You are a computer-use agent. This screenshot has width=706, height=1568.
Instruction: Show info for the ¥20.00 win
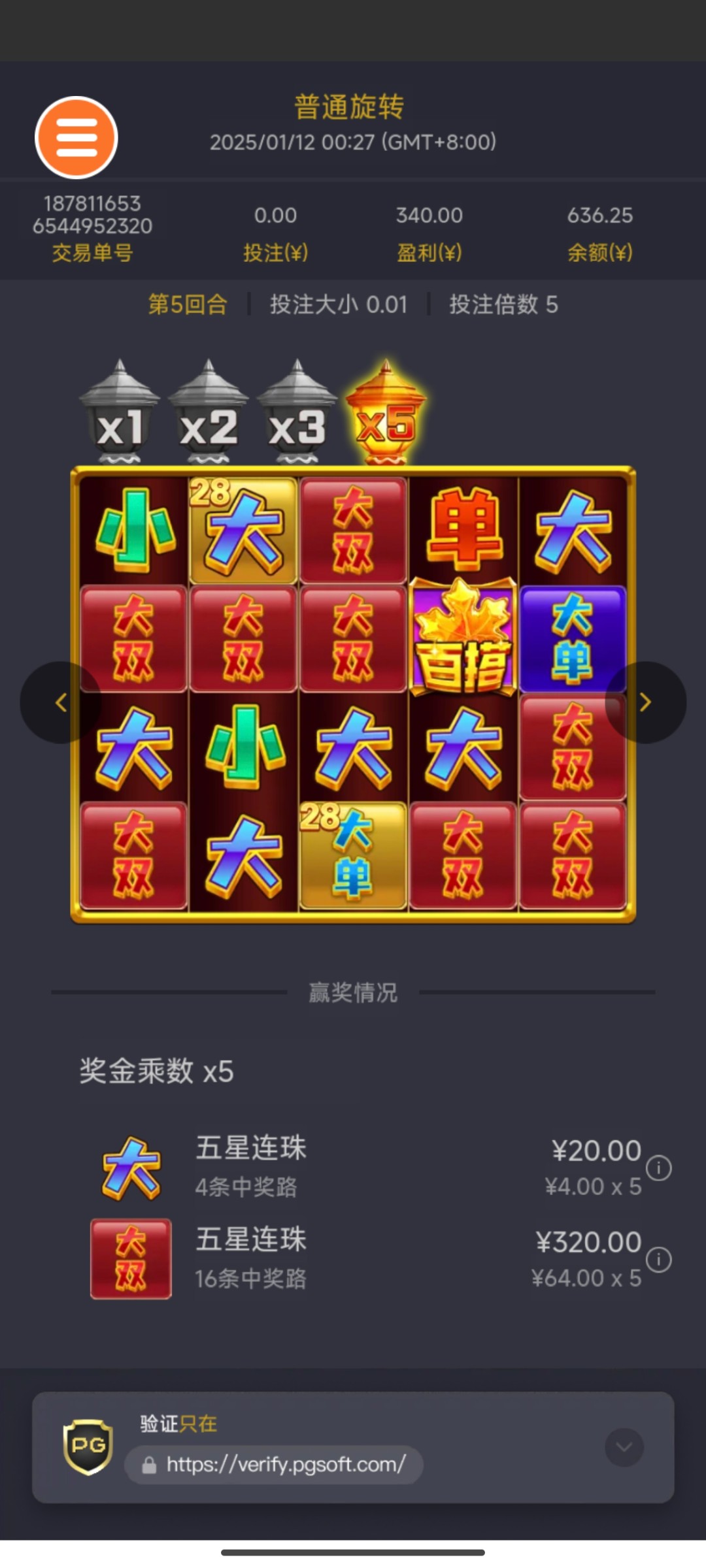point(658,1168)
